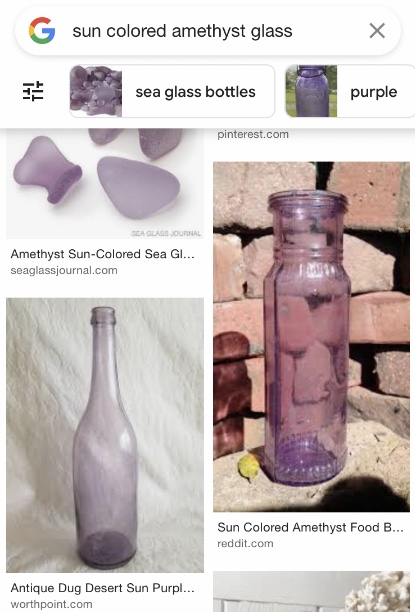The image size is (415, 612).
Task: Select the 'sea glass bottles' suggestion chip
Action: pyautogui.click(x=172, y=91)
